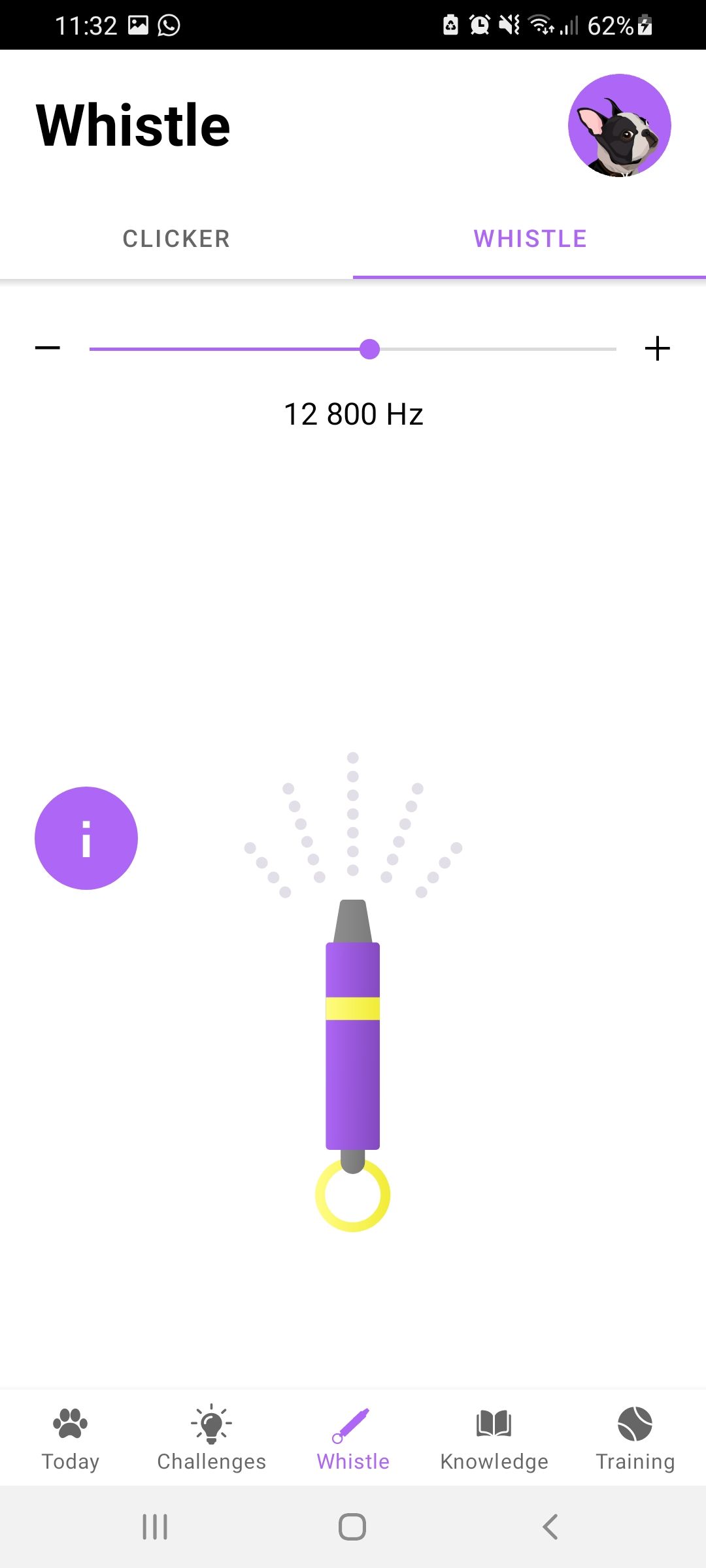
Task: Tap the purple info circle button
Action: point(86,838)
